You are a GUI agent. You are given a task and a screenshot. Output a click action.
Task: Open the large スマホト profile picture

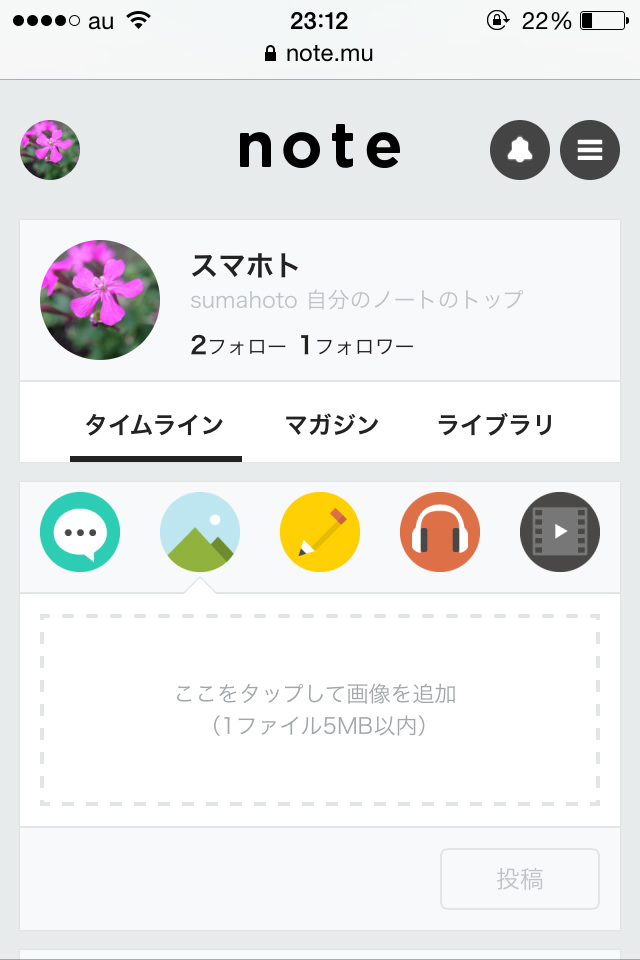pyautogui.click(x=100, y=300)
